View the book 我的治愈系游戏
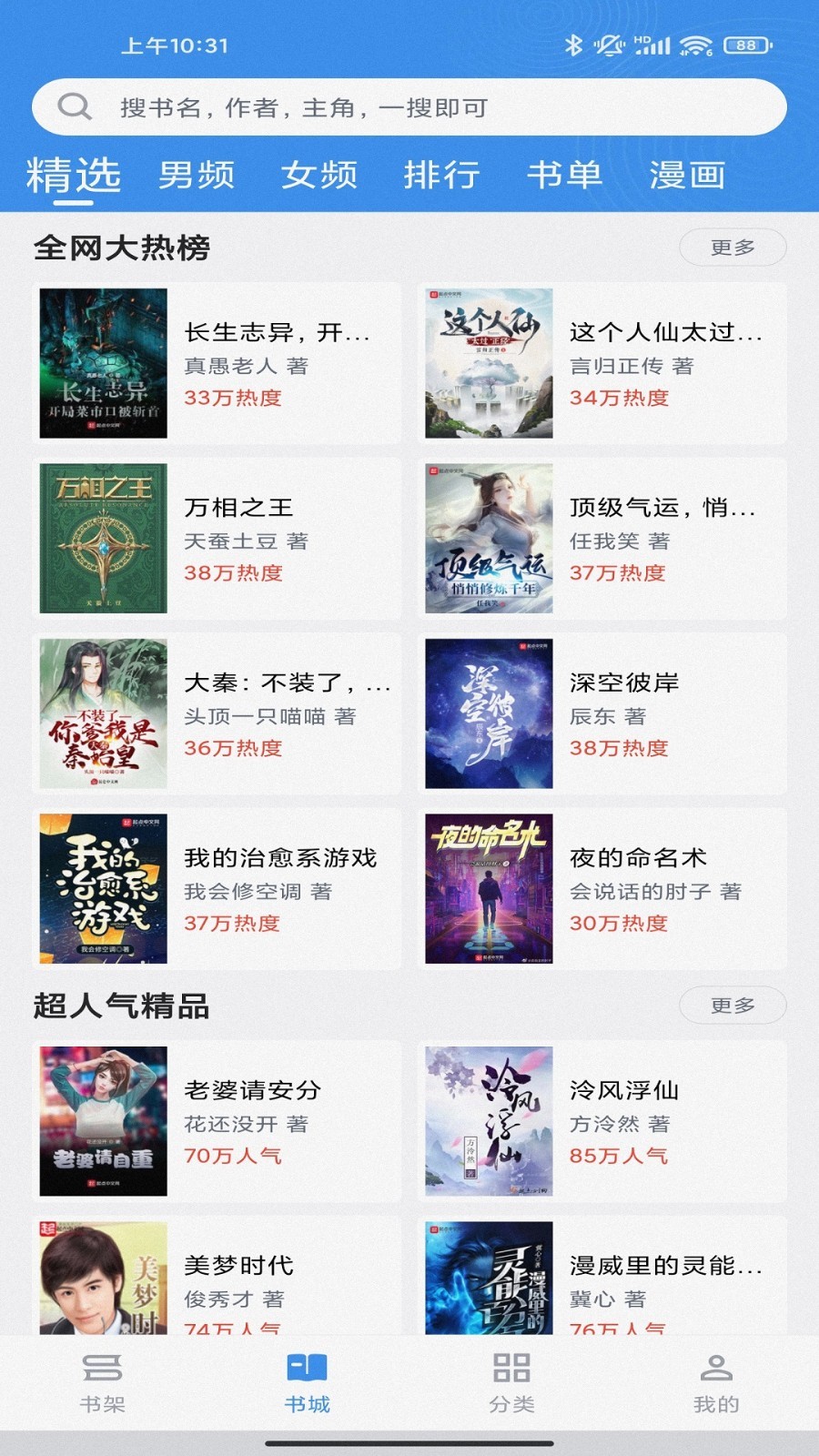819x1456 pixels. [x=217, y=888]
